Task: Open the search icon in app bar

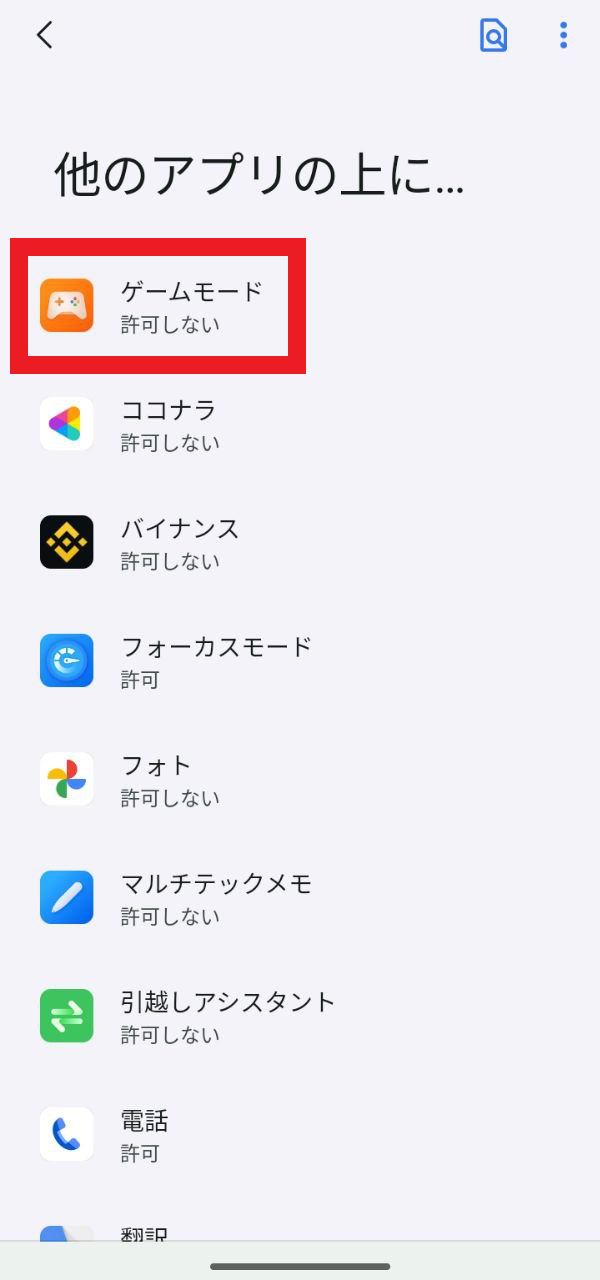Action: [493, 36]
